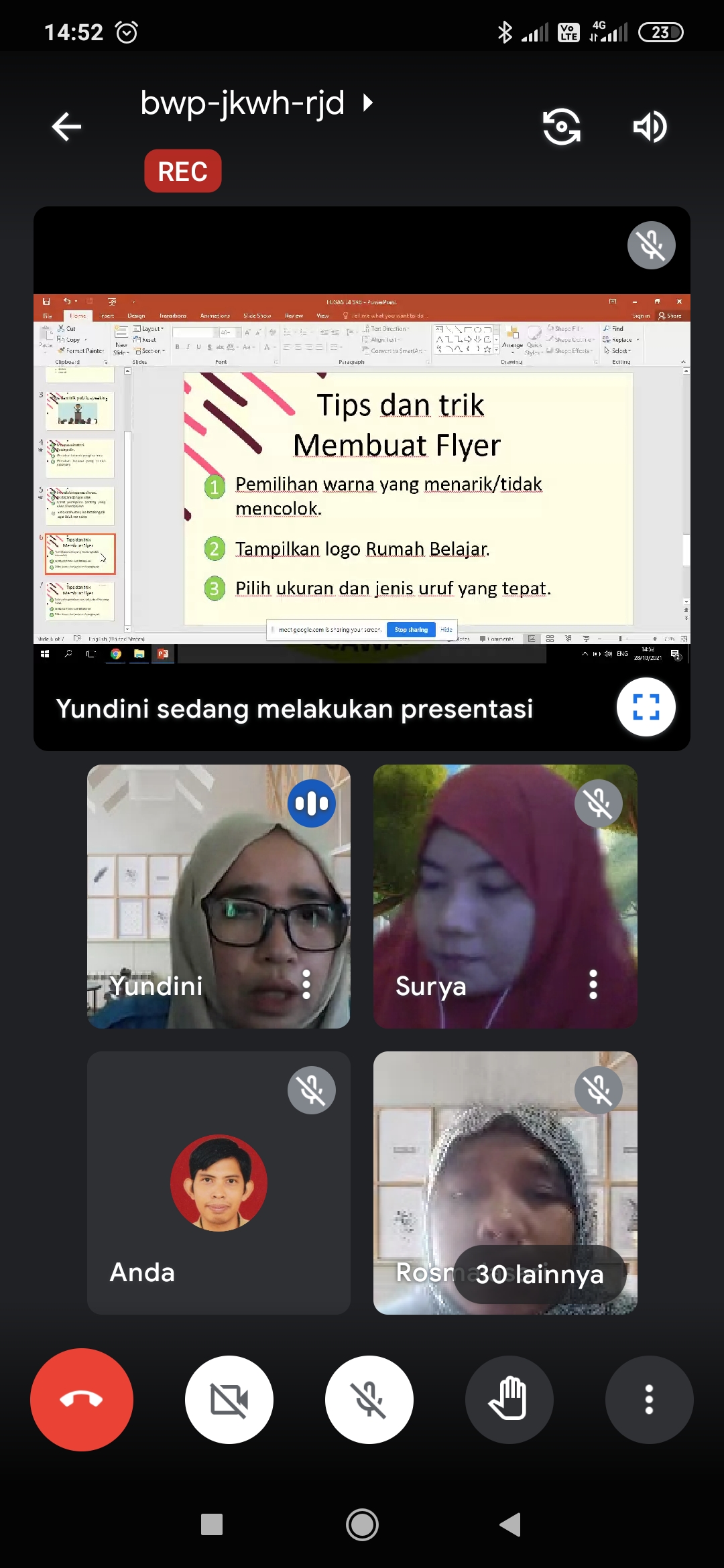Unmute the microphone
This screenshot has width=724, height=1568.
click(369, 1399)
